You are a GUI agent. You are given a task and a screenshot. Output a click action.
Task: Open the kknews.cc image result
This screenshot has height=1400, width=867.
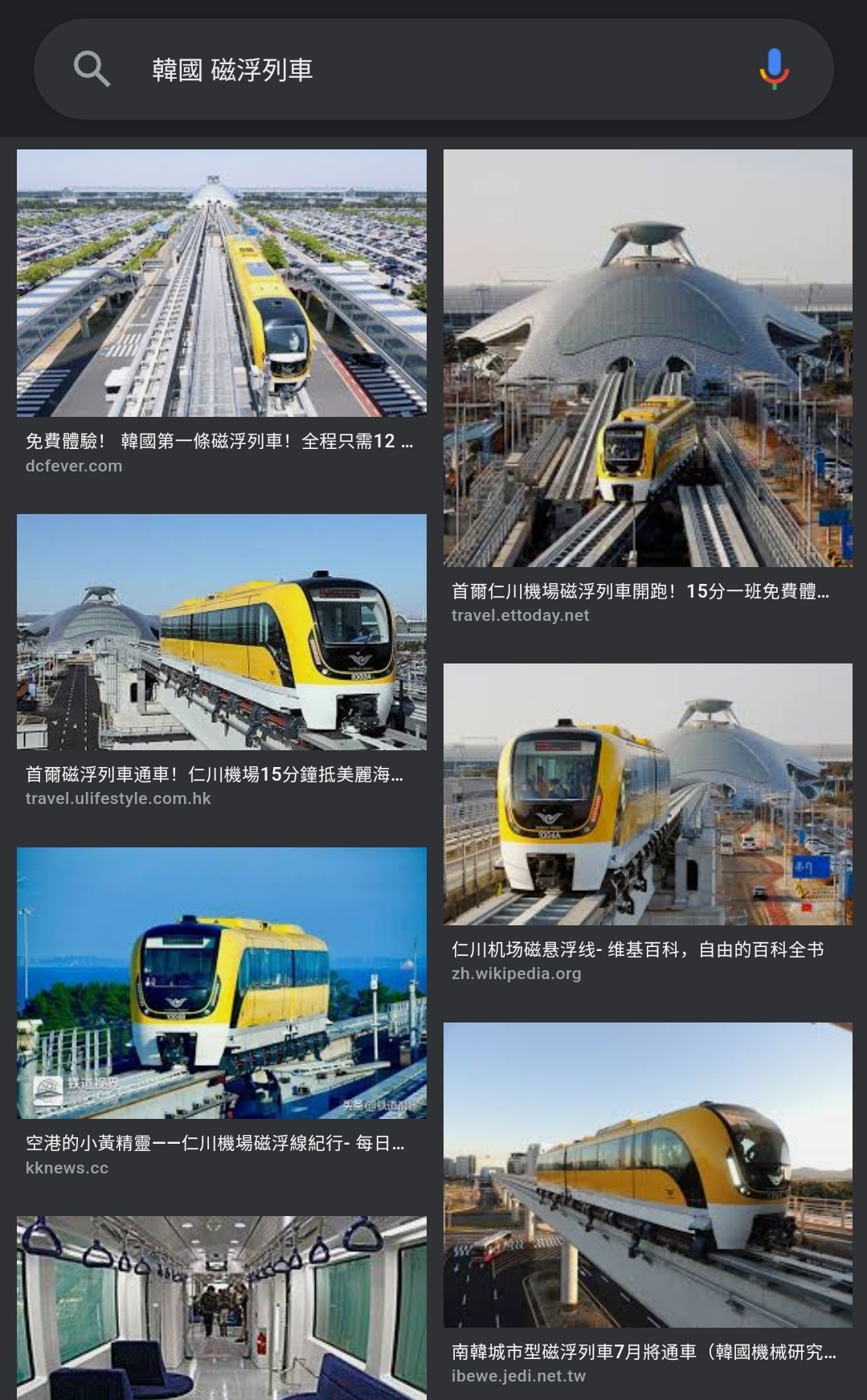[222, 983]
